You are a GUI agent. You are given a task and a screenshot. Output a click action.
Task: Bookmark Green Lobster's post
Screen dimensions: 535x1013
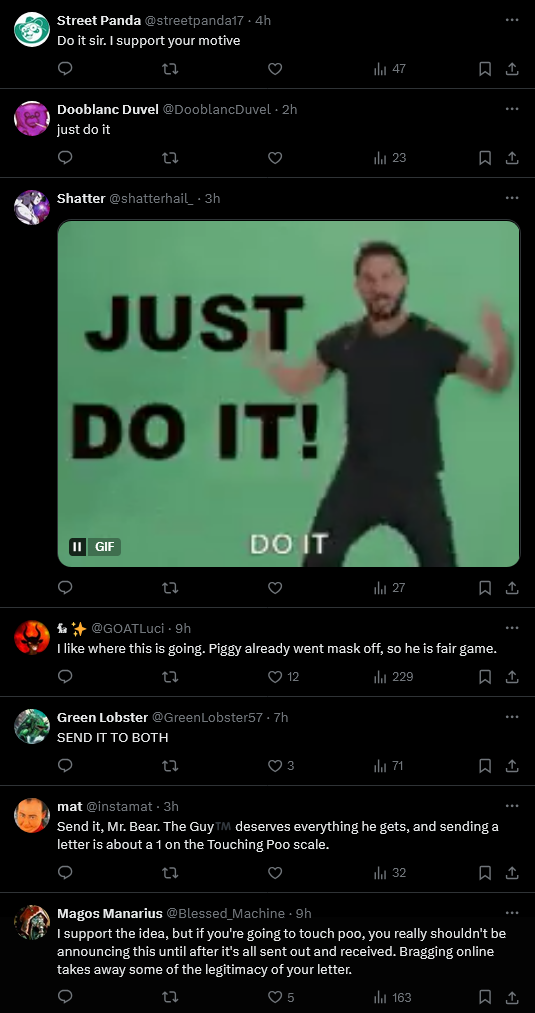pos(485,766)
